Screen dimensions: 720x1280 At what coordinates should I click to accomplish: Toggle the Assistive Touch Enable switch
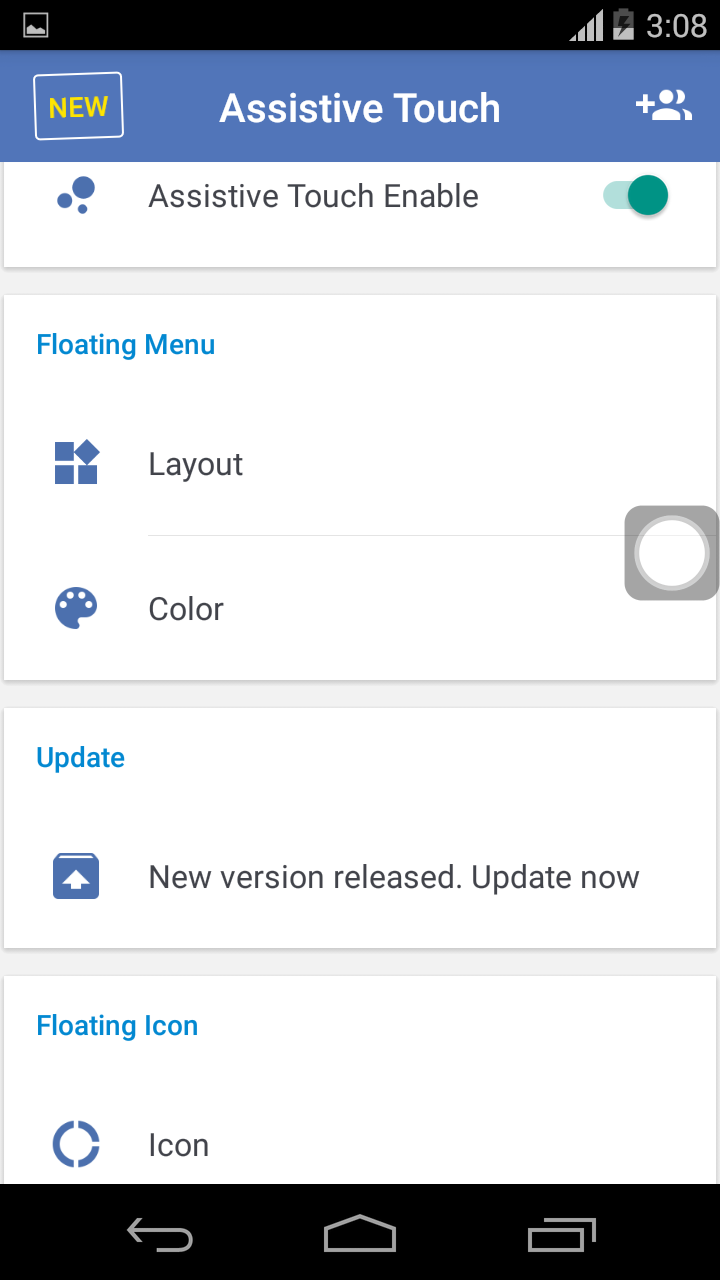(635, 196)
